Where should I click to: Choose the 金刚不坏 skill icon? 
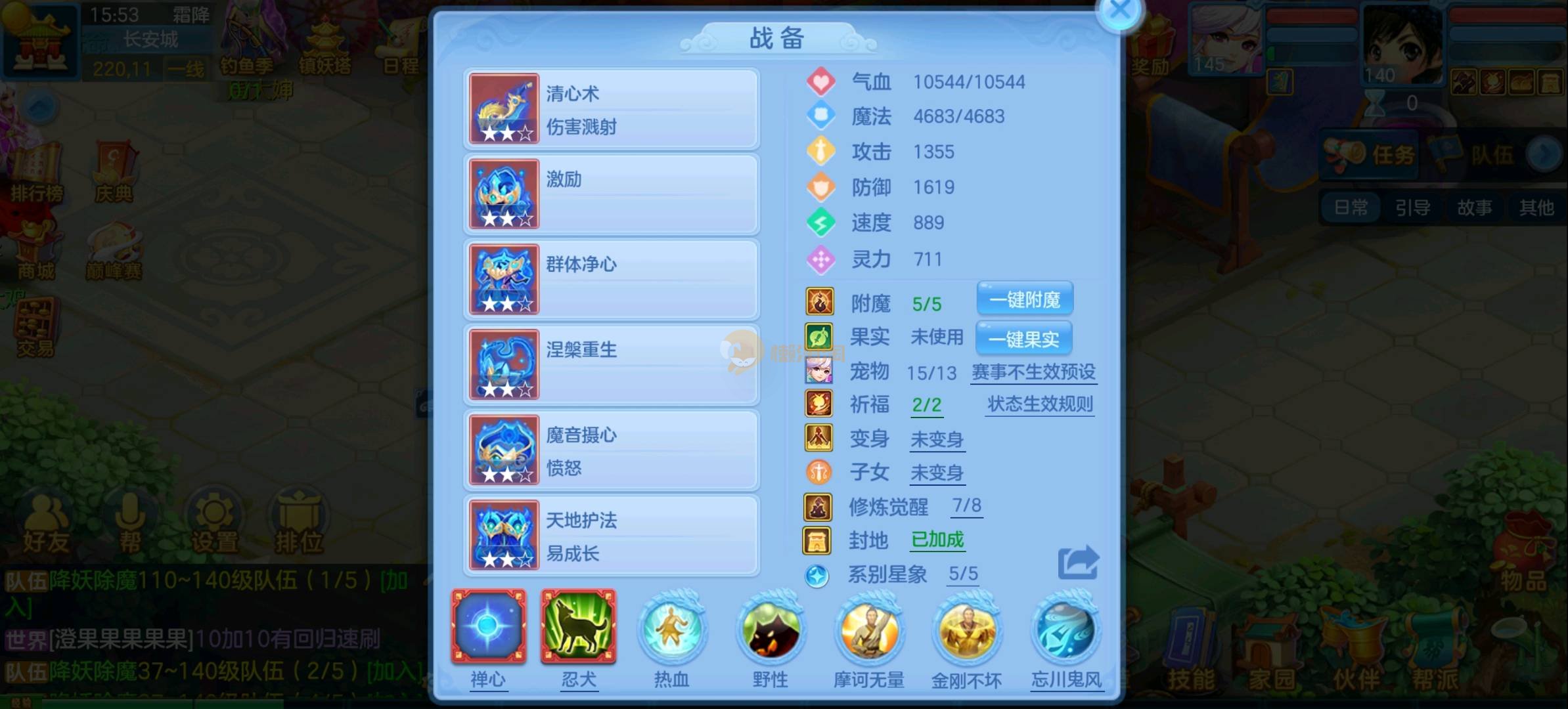click(967, 630)
